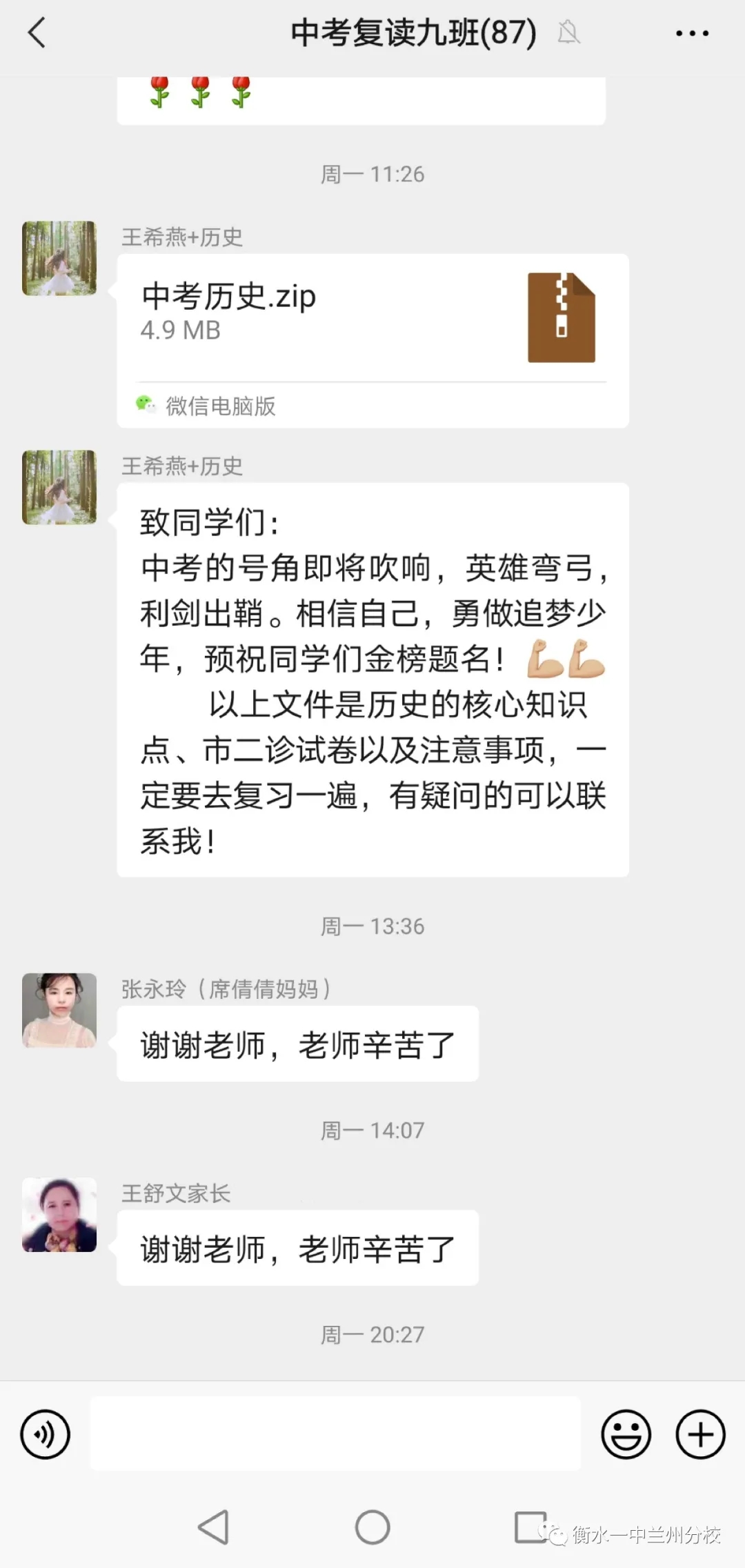This screenshot has width=745, height=1568.
Task: Switch to voice message input
Action: [x=46, y=1435]
